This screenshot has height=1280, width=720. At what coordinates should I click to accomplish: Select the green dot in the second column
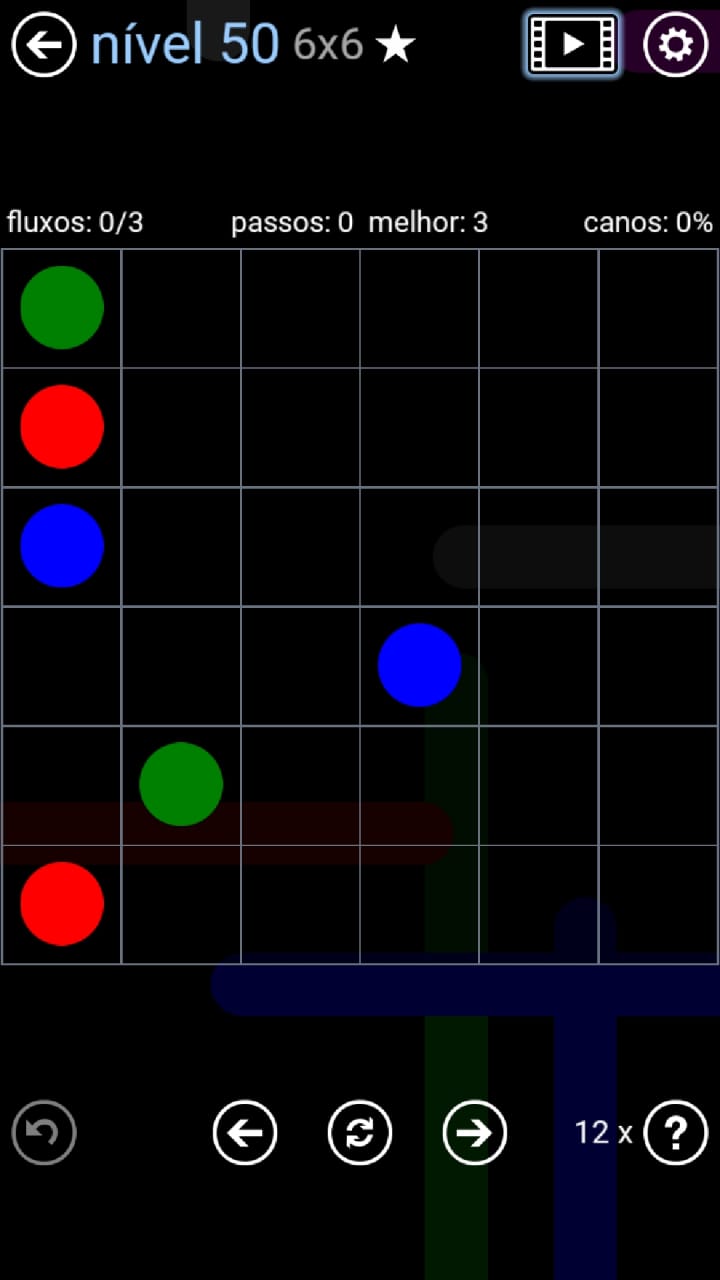[181, 784]
